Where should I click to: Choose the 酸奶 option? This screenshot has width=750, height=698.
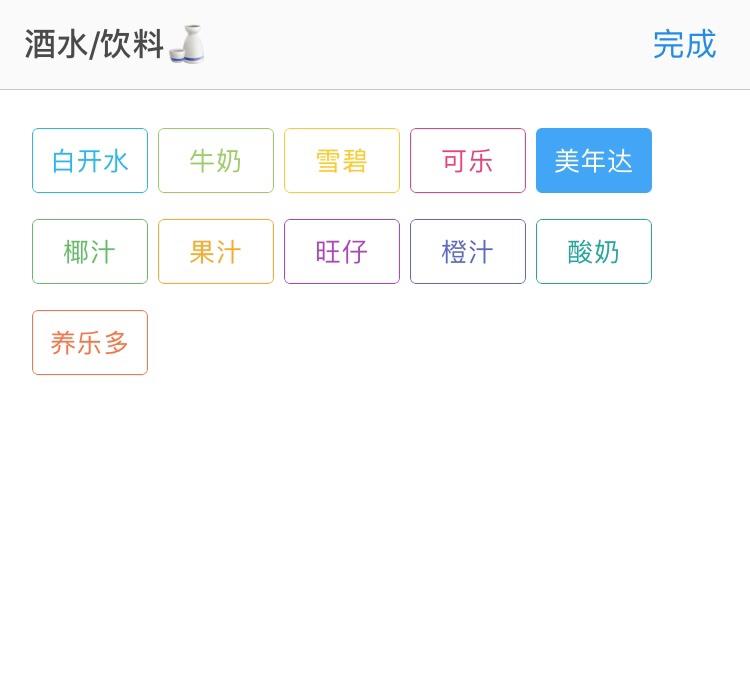pyautogui.click(x=594, y=251)
